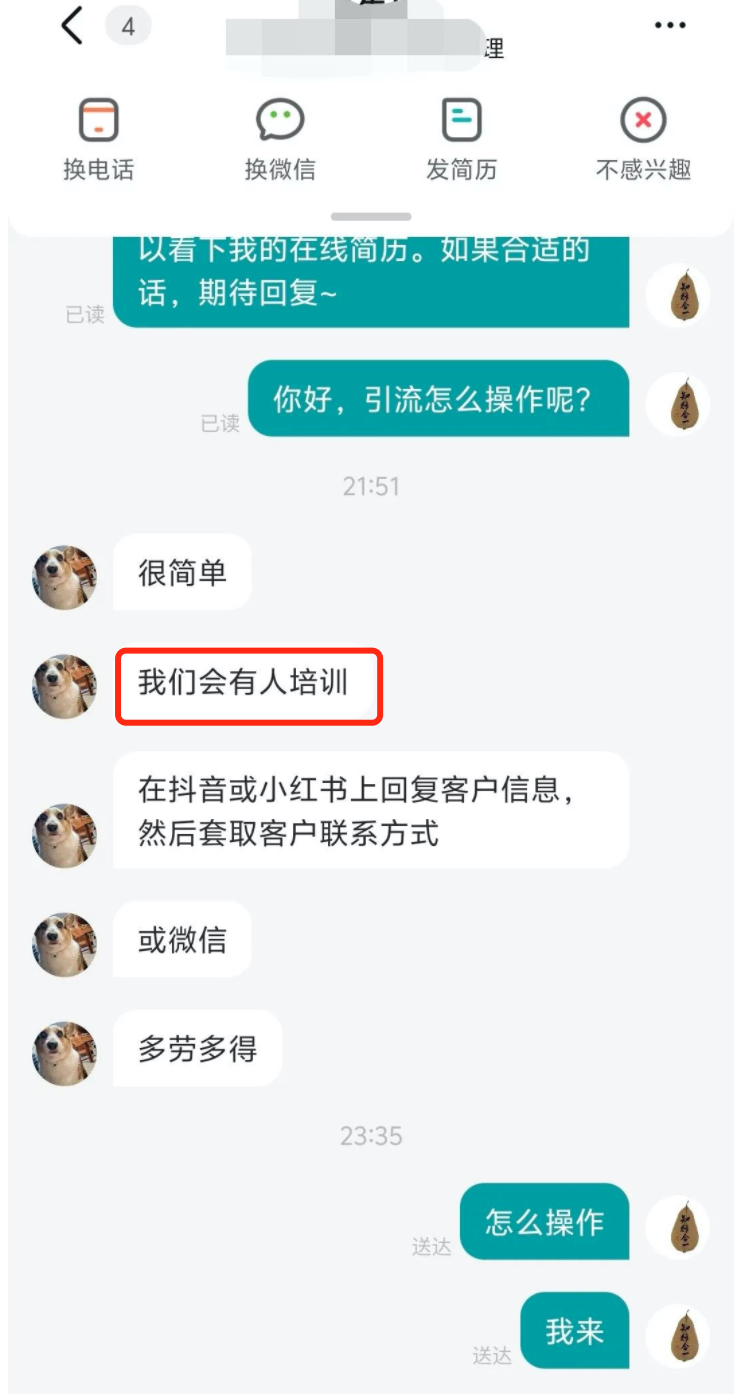Send resume via 发简历
Viewport: 738px width, 1394px height.
(461, 140)
